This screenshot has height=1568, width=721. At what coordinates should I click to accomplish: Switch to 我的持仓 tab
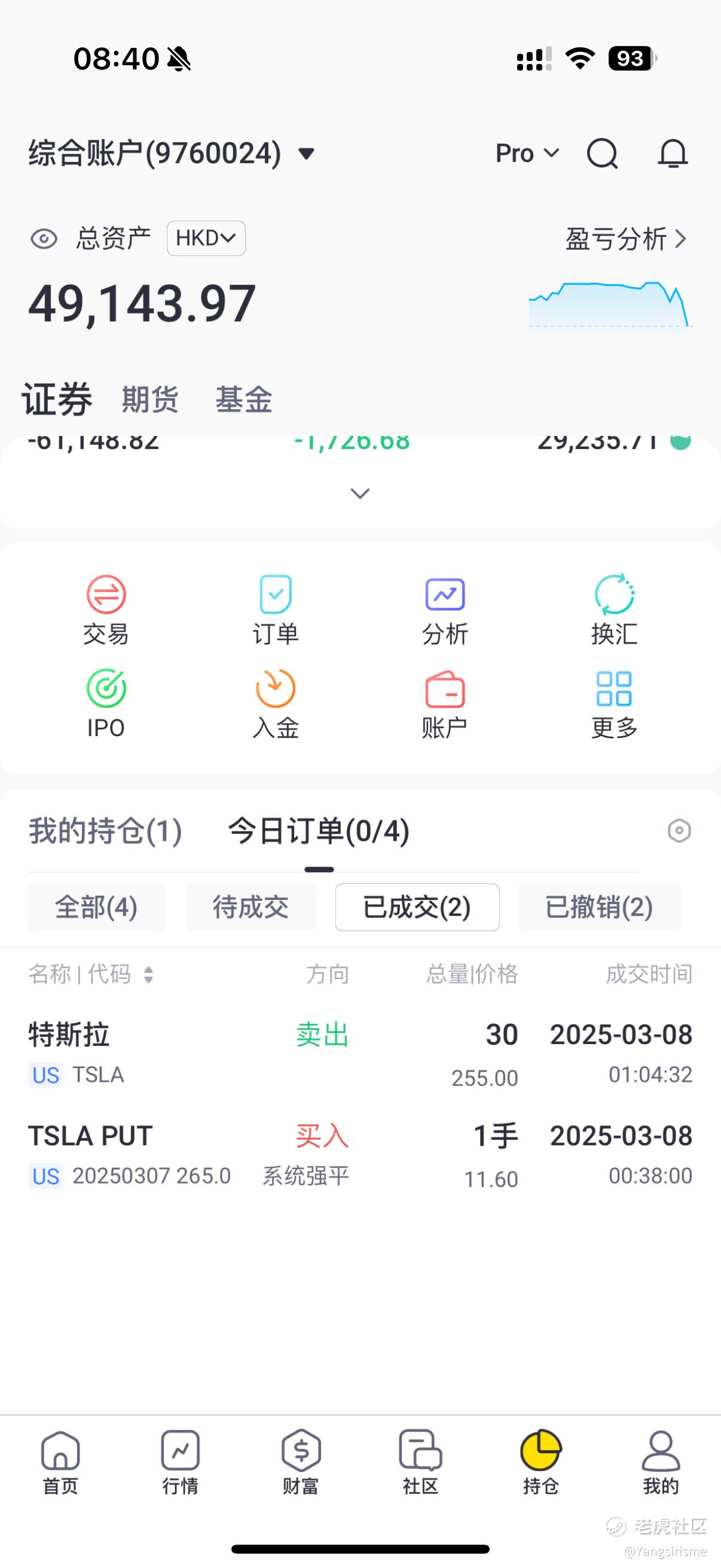(x=105, y=831)
